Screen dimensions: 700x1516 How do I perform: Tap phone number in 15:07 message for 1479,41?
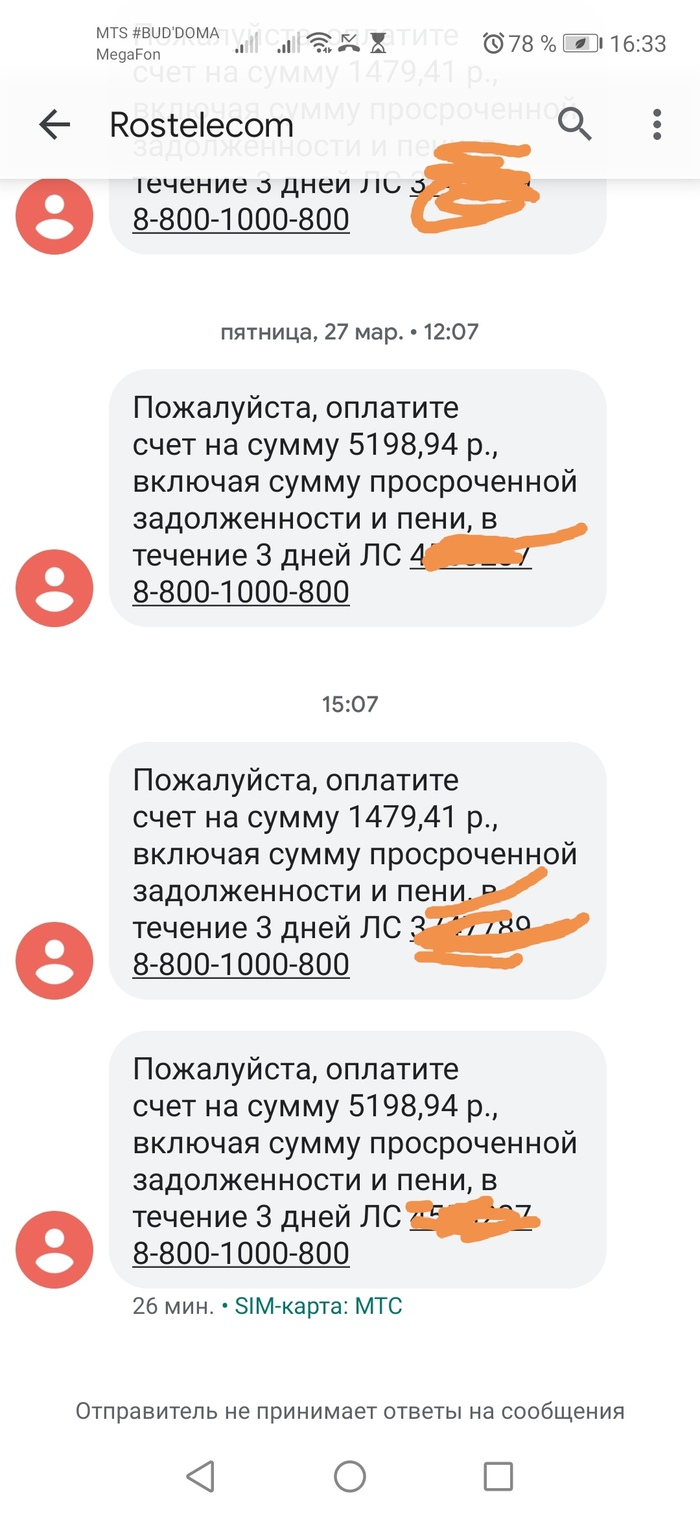(x=241, y=964)
